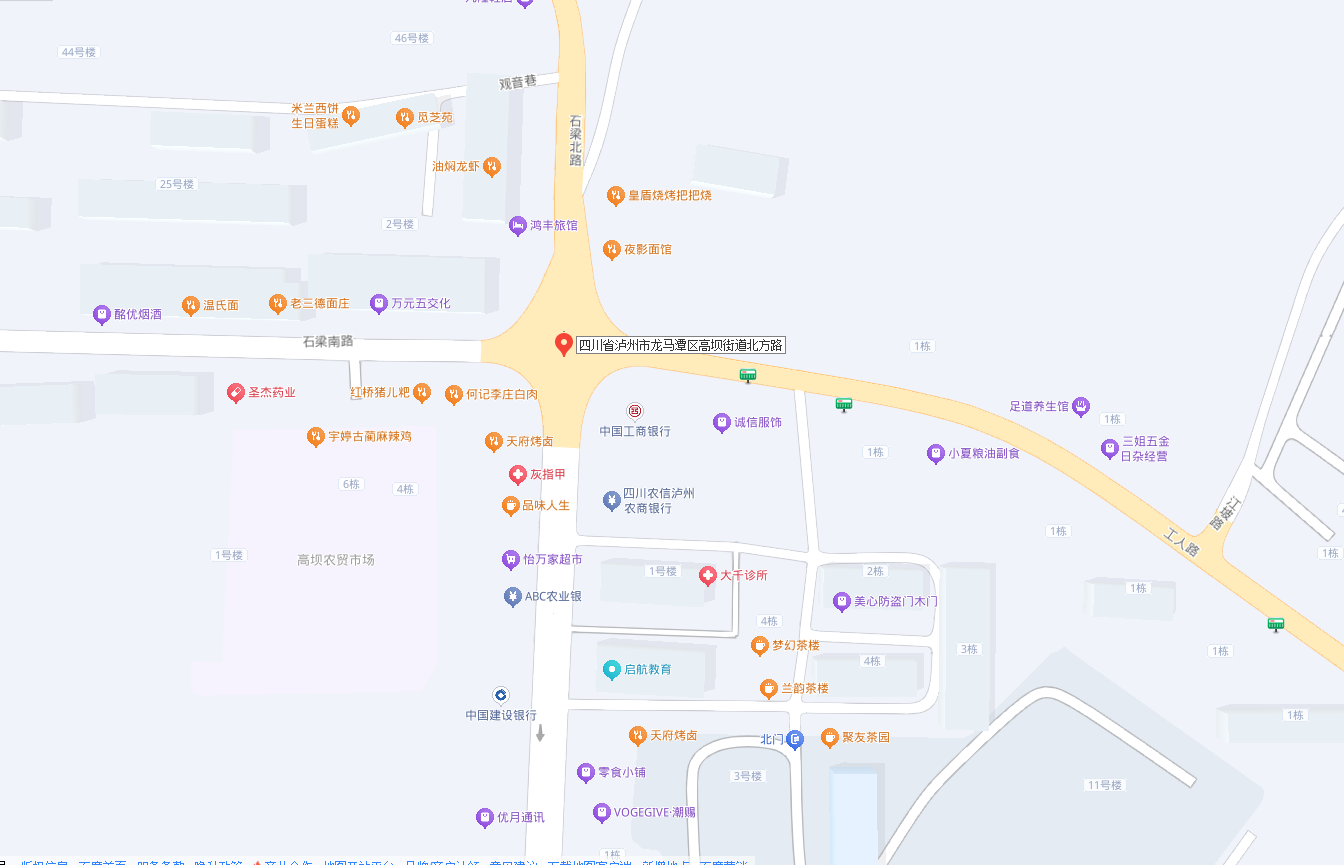Screen dimensions: 1344x865
Task: Tap the 怡万家超市 shop marker
Action: click(511, 560)
